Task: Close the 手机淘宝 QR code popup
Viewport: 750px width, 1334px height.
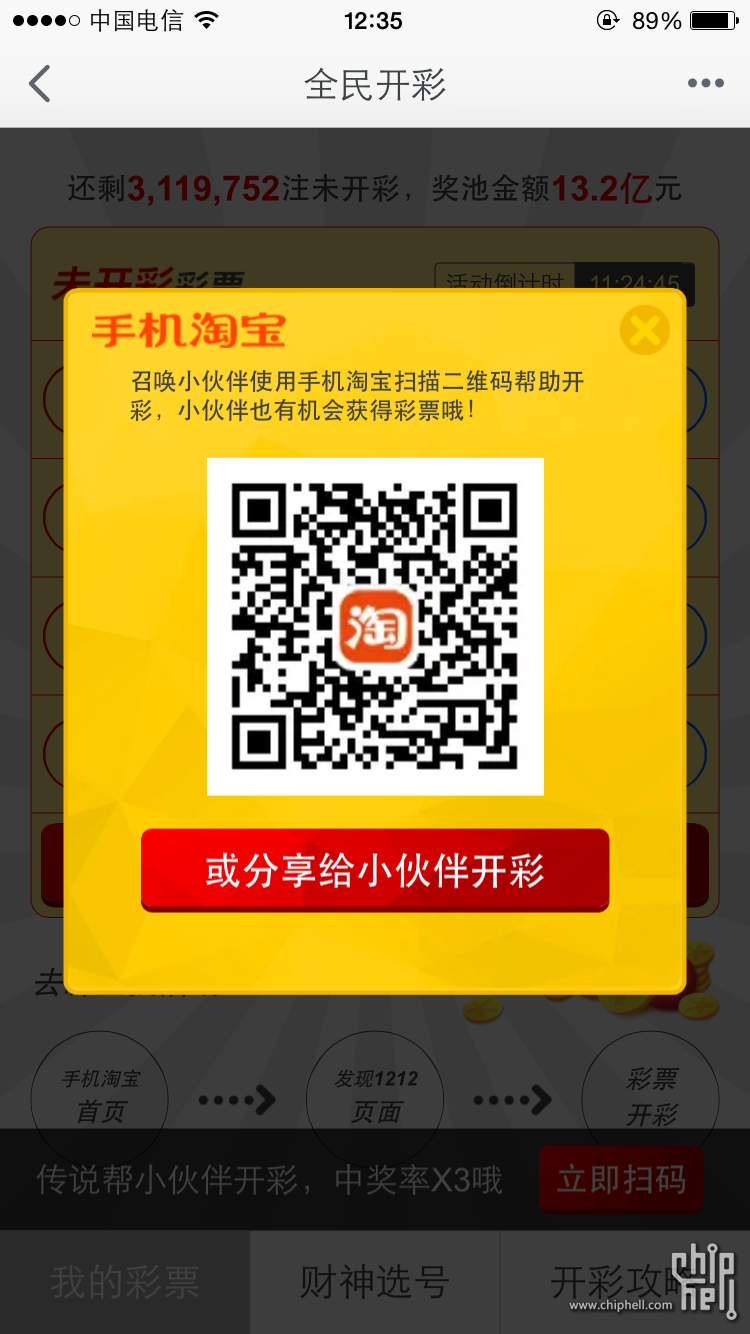Action: (x=644, y=330)
